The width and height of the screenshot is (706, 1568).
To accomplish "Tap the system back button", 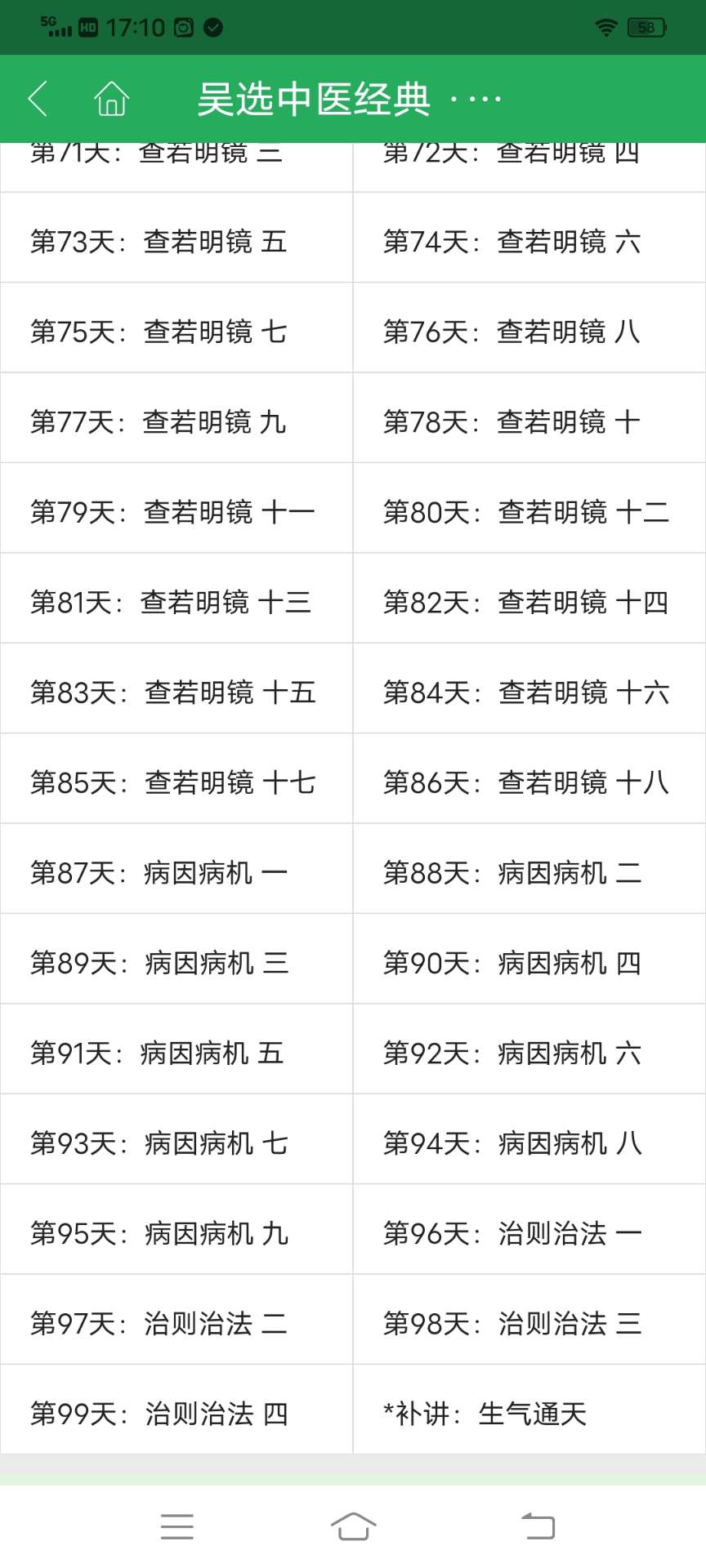I will (538, 1526).
